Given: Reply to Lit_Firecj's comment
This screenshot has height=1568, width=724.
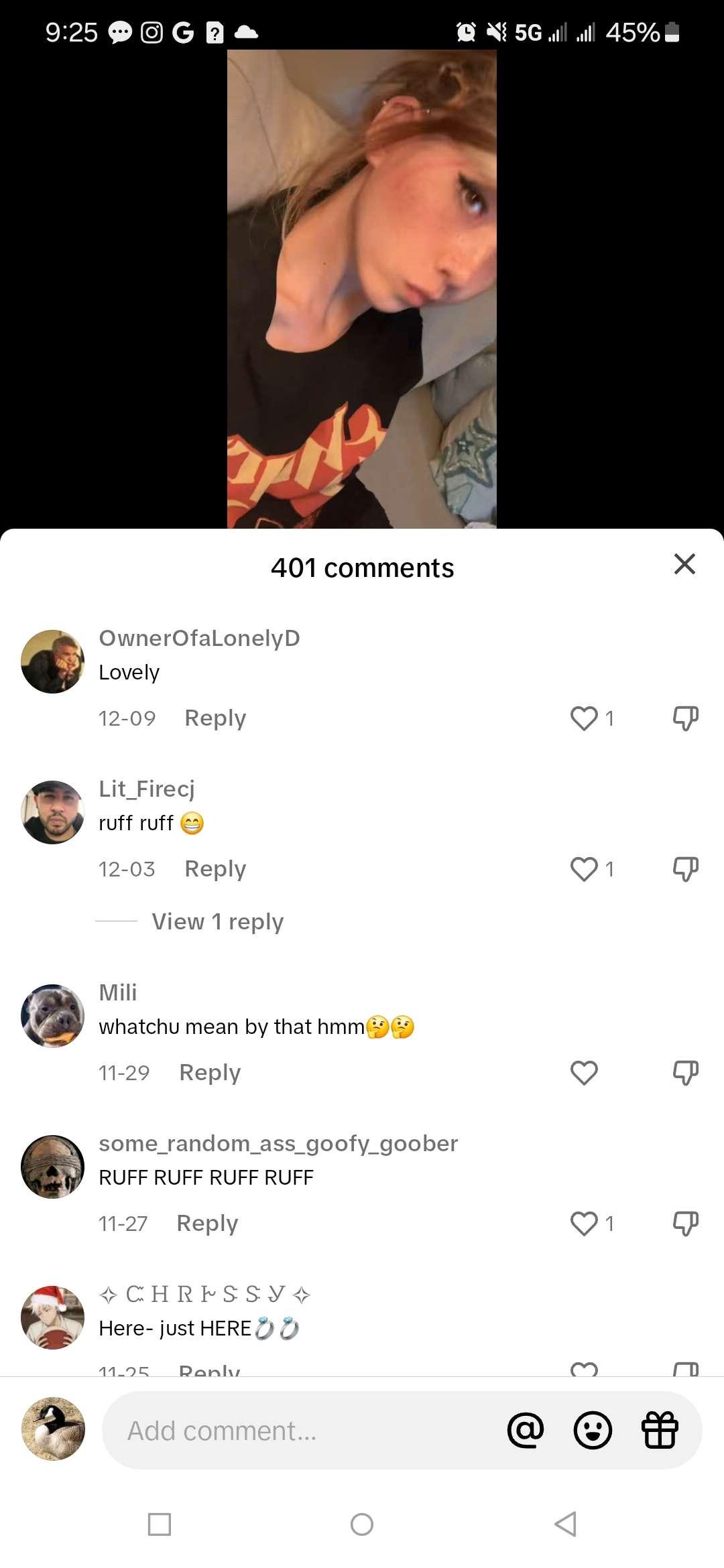Looking at the screenshot, I should point(215,868).
